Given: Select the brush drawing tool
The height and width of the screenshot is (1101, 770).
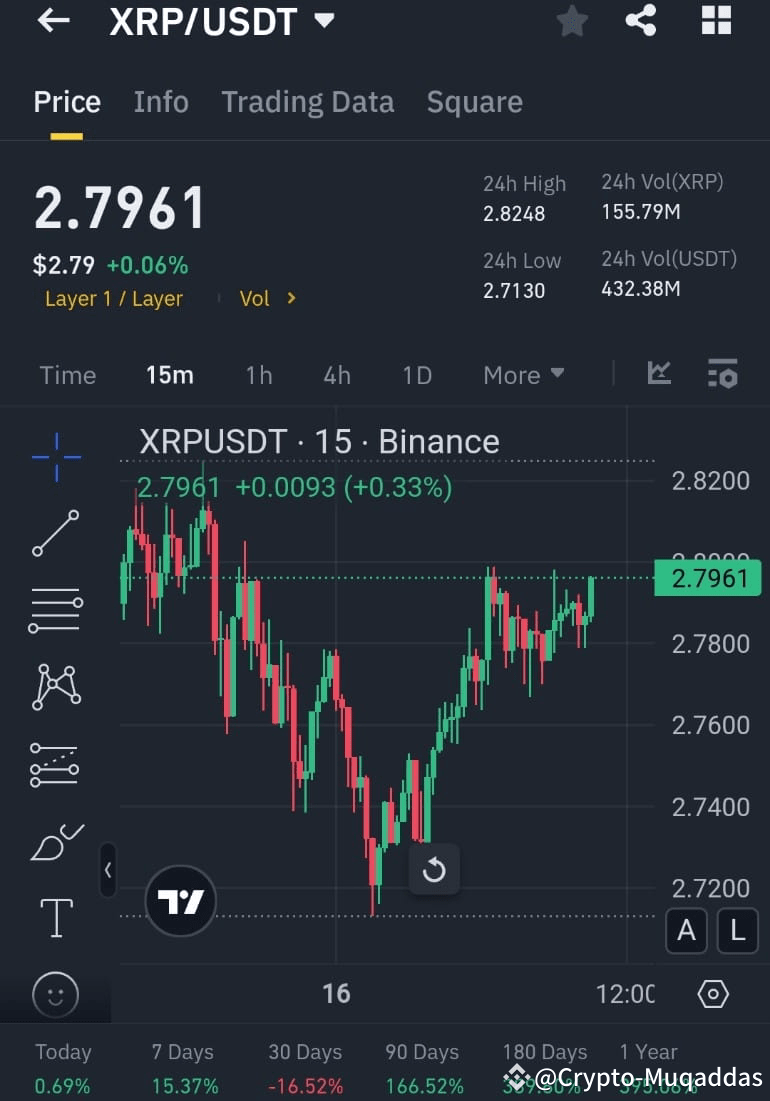Looking at the screenshot, I should click(55, 842).
